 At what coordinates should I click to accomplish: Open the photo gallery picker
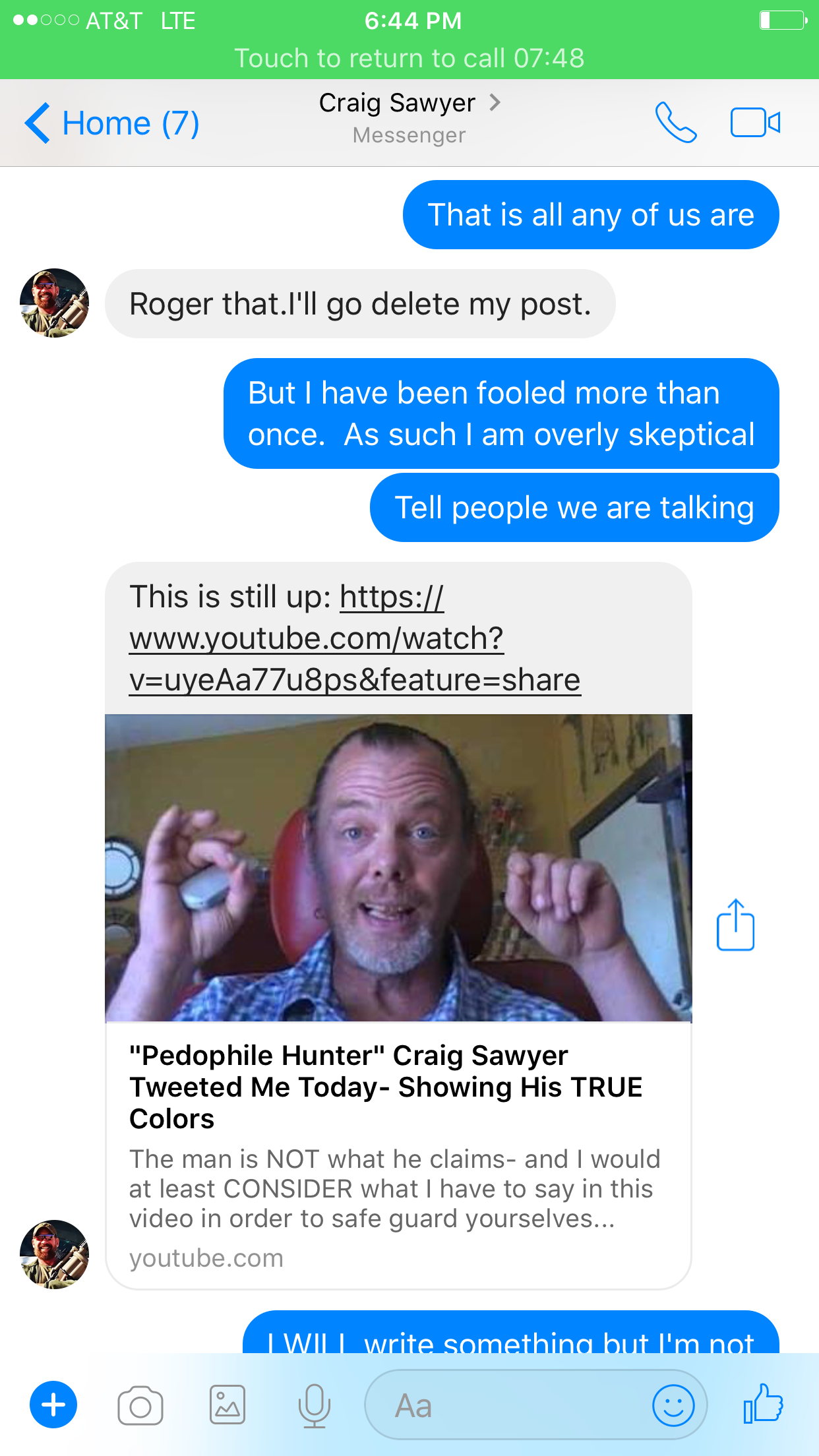tap(228, 1405)
